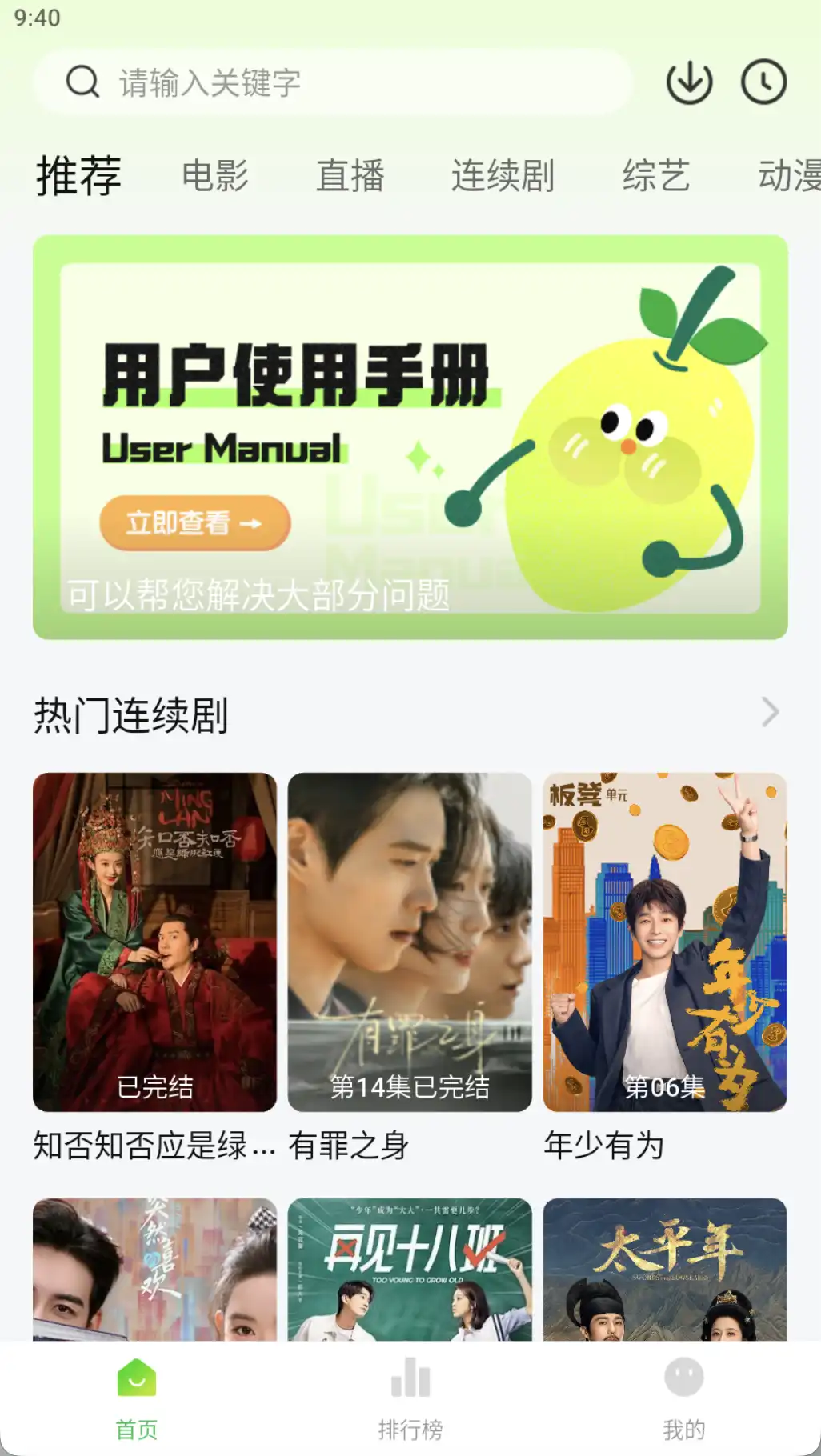Open the 直播 category
This screenshot has height=1456, width=821.
[x=351, y=176]
